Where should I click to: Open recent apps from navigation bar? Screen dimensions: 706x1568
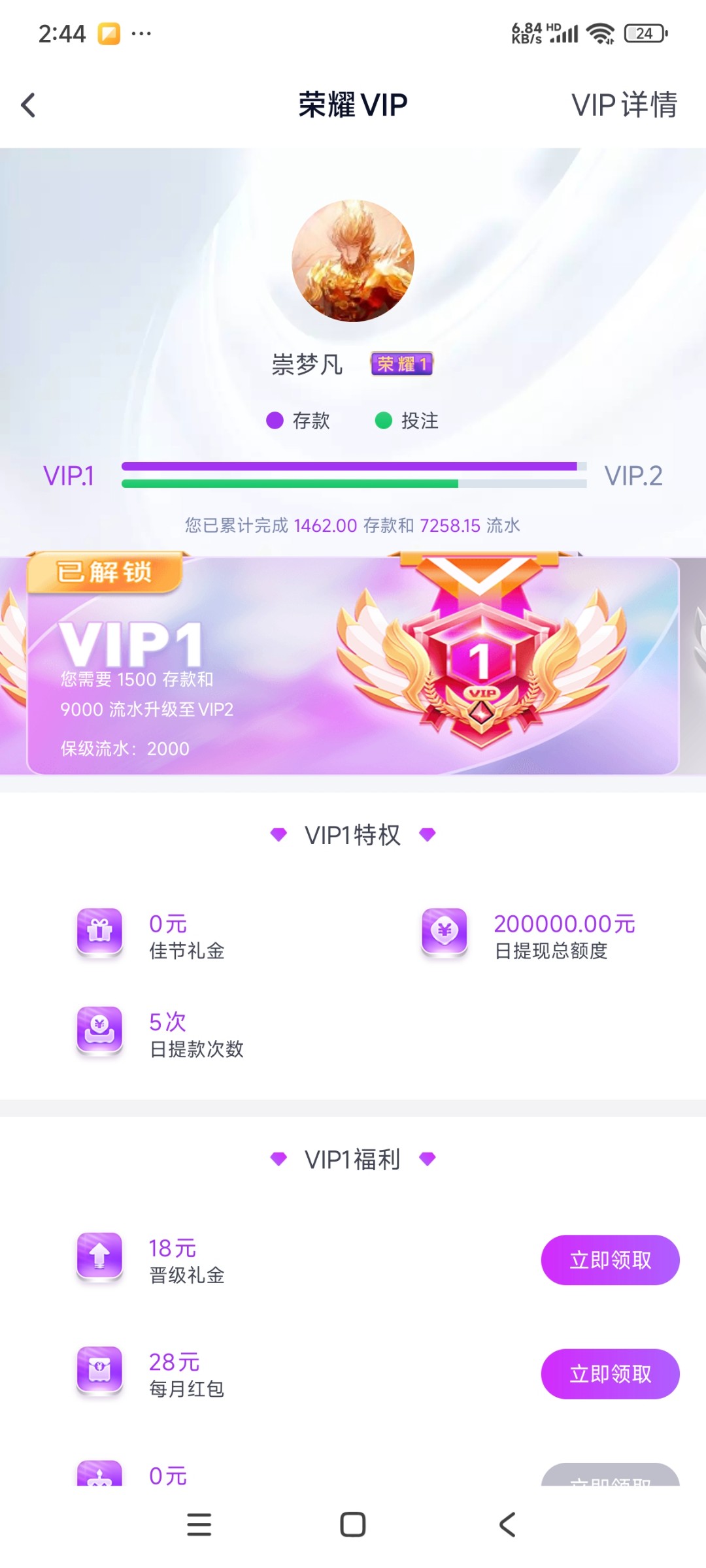pyautogui.click(x=199, y=1524)
